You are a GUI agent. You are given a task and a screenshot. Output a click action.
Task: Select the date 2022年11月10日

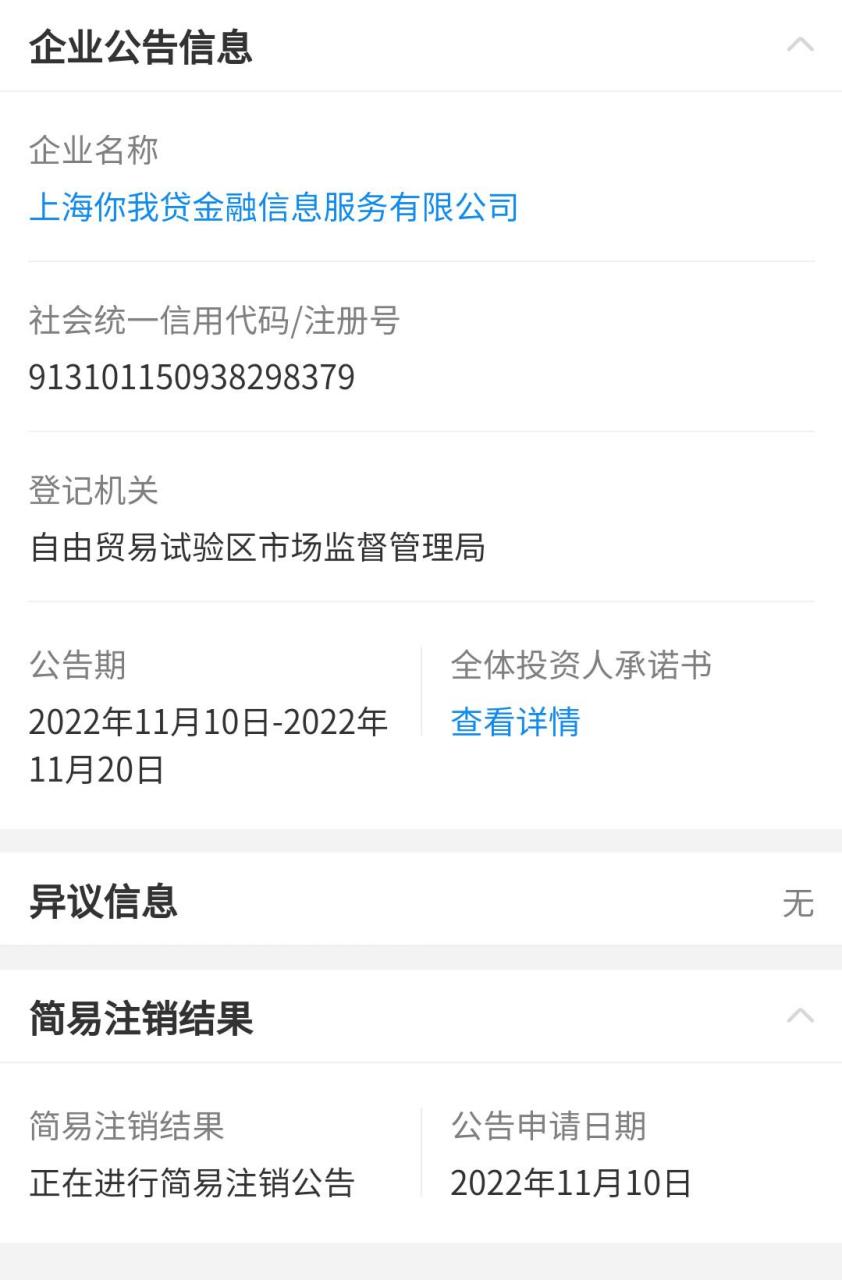[568, 1182]
